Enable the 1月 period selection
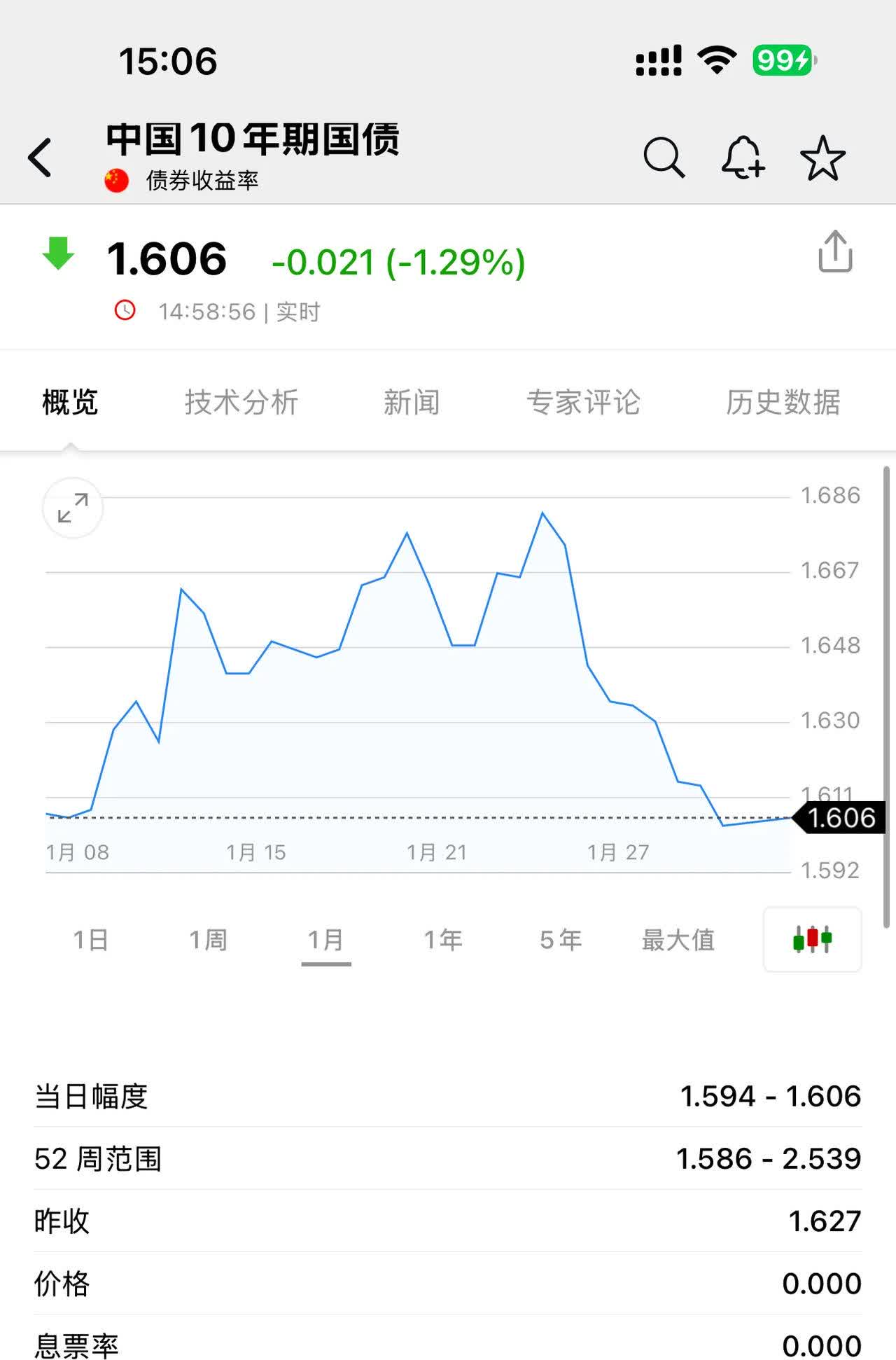This screenshot has width=896, height=1360. 327,939
